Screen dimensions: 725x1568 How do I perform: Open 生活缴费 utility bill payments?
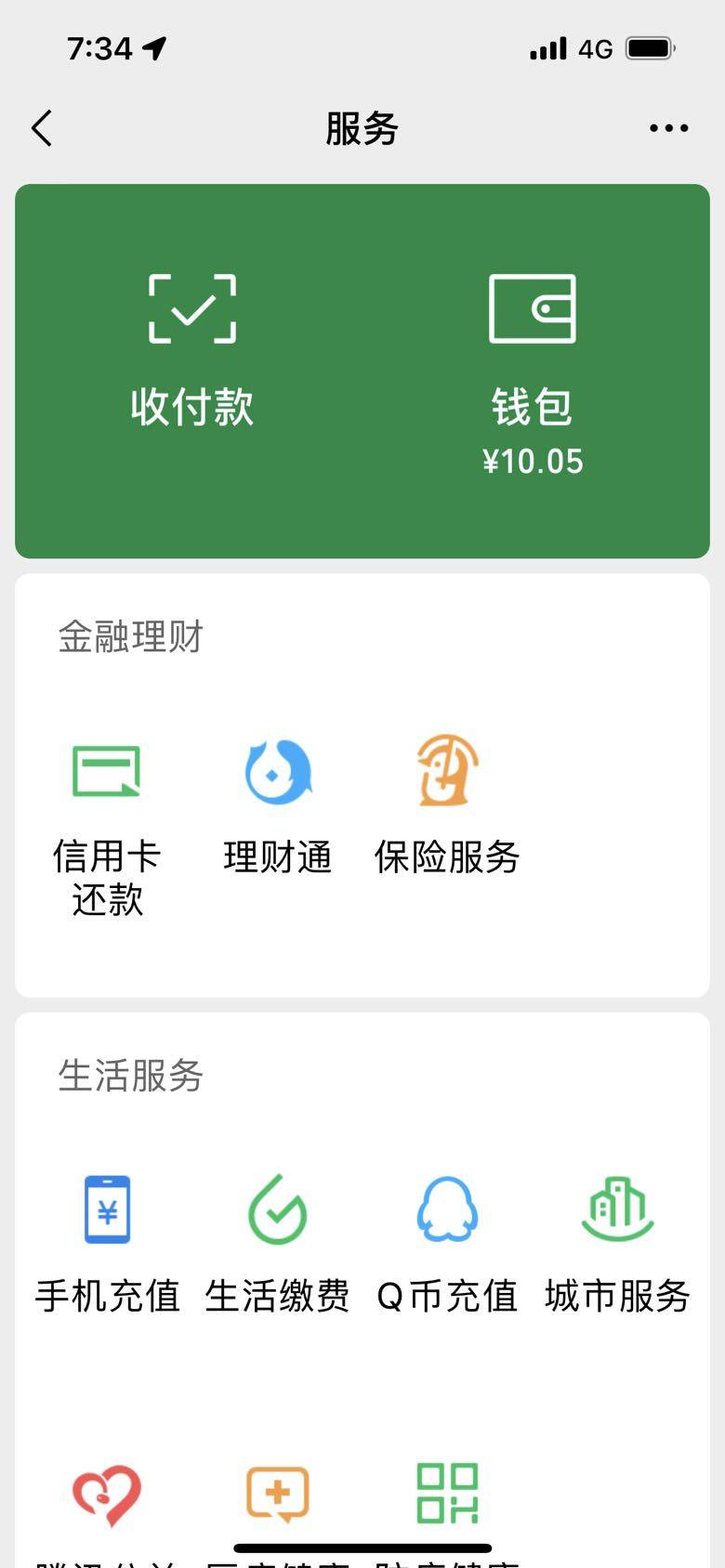(277, 1242)
